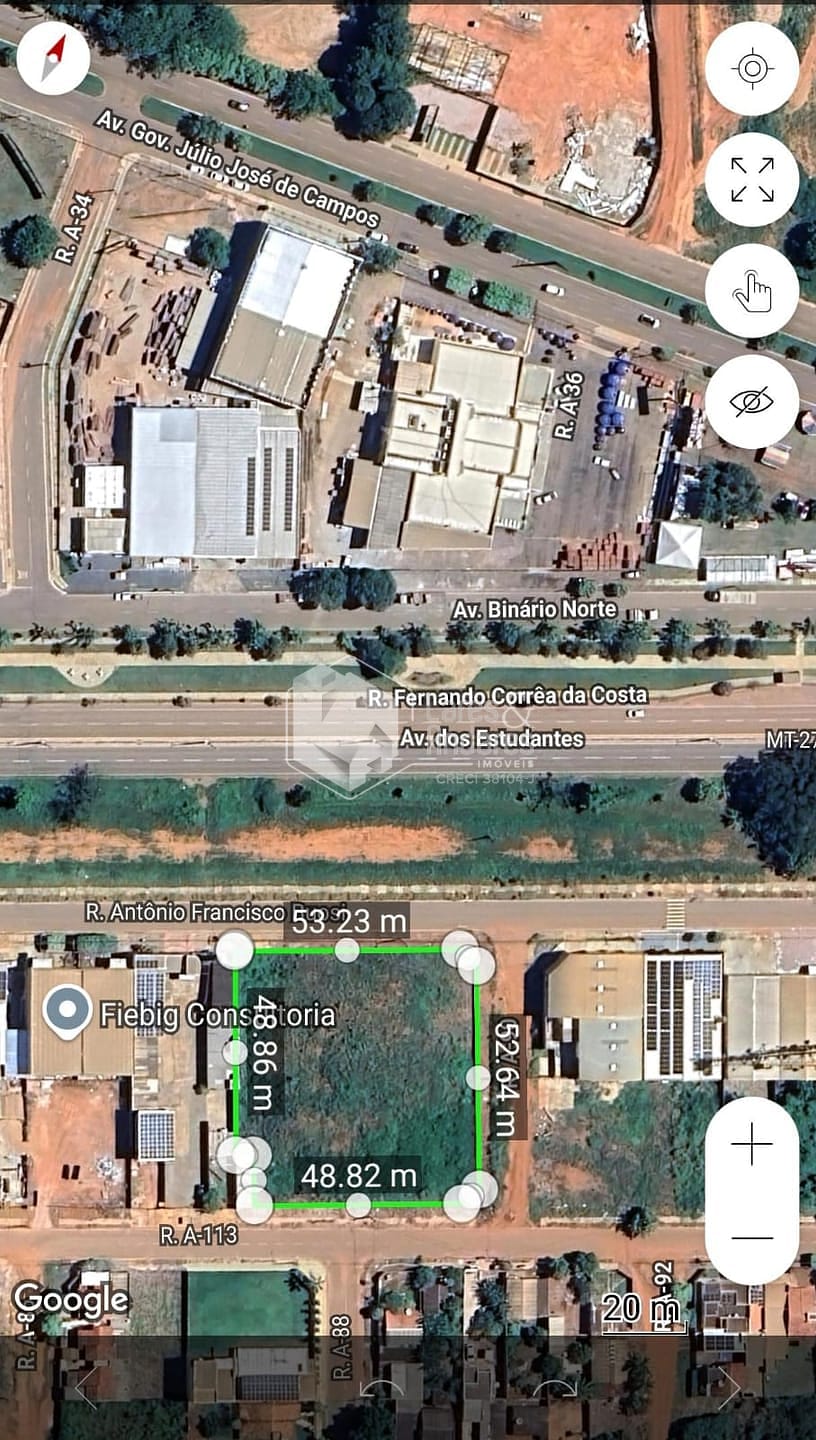This screenshot has width=816, height=1440.
Task: Activate the touch gesture mode button
Action: 752,291
